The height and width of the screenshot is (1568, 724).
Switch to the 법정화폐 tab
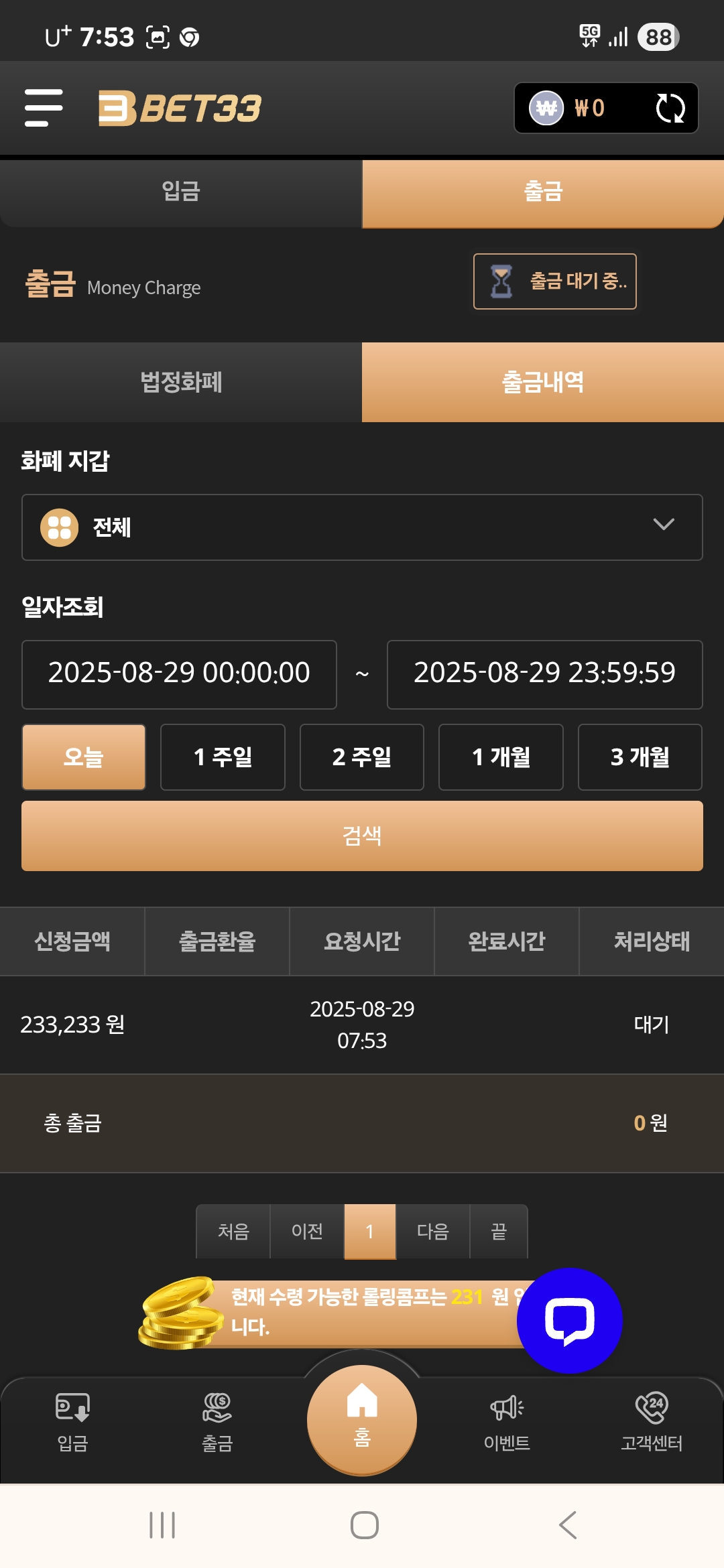(181, 382)
